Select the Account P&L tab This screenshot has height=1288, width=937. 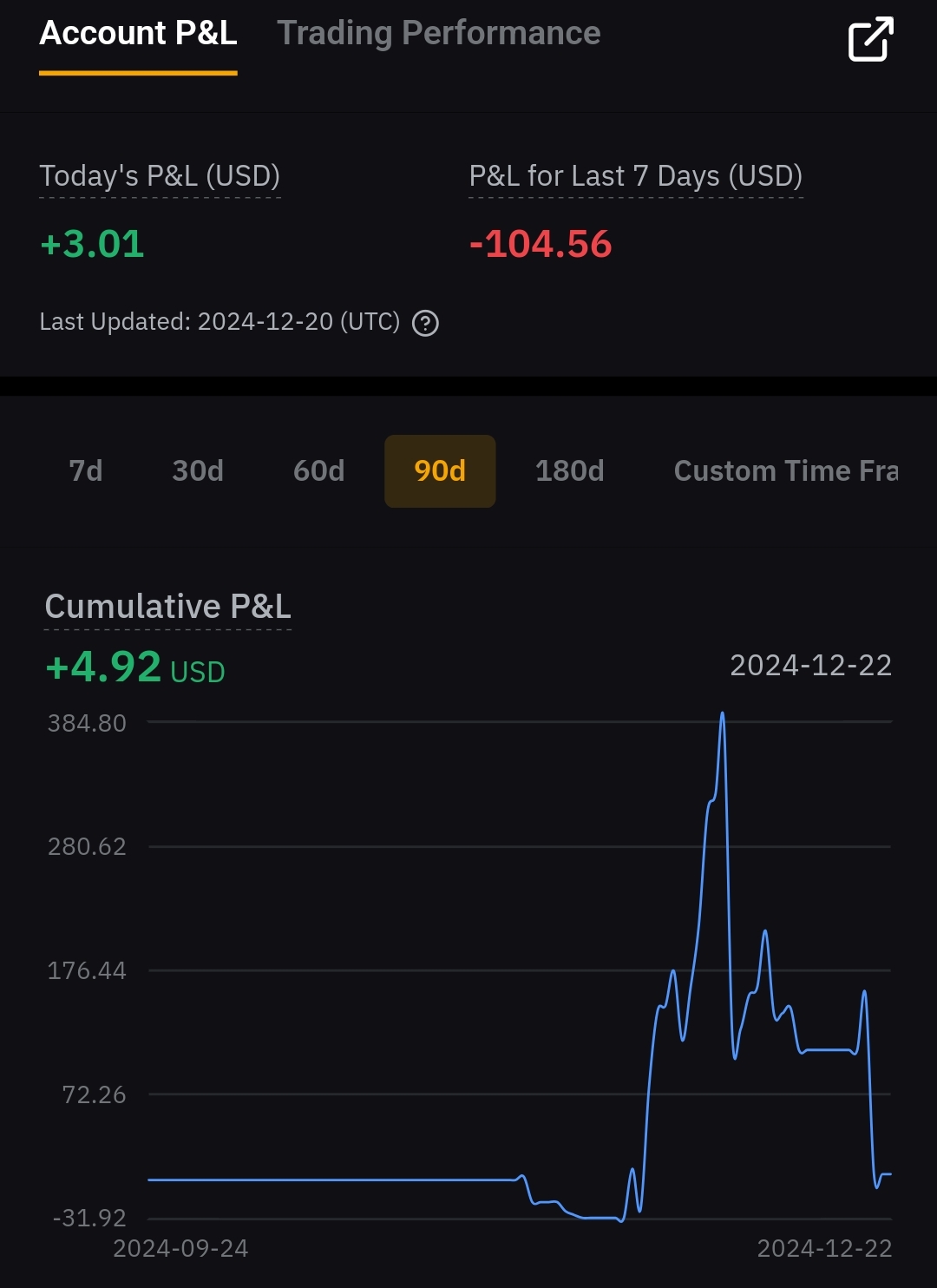[138, 34]
